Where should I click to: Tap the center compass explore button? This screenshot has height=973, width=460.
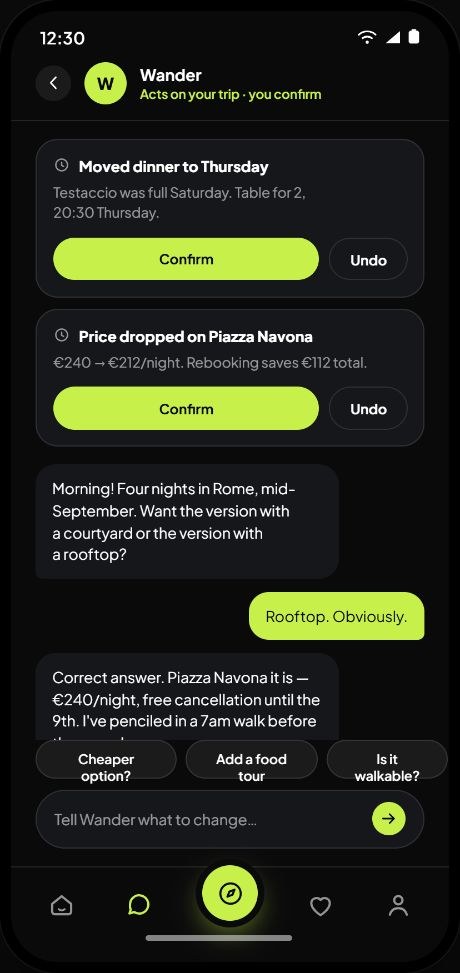pyautogui.click(x=230, y=894)
